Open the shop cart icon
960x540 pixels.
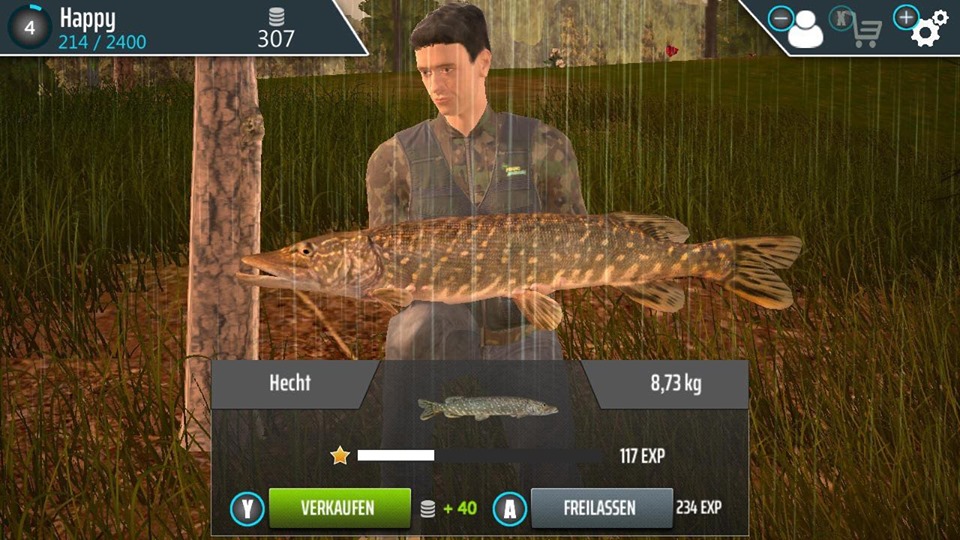866,34
